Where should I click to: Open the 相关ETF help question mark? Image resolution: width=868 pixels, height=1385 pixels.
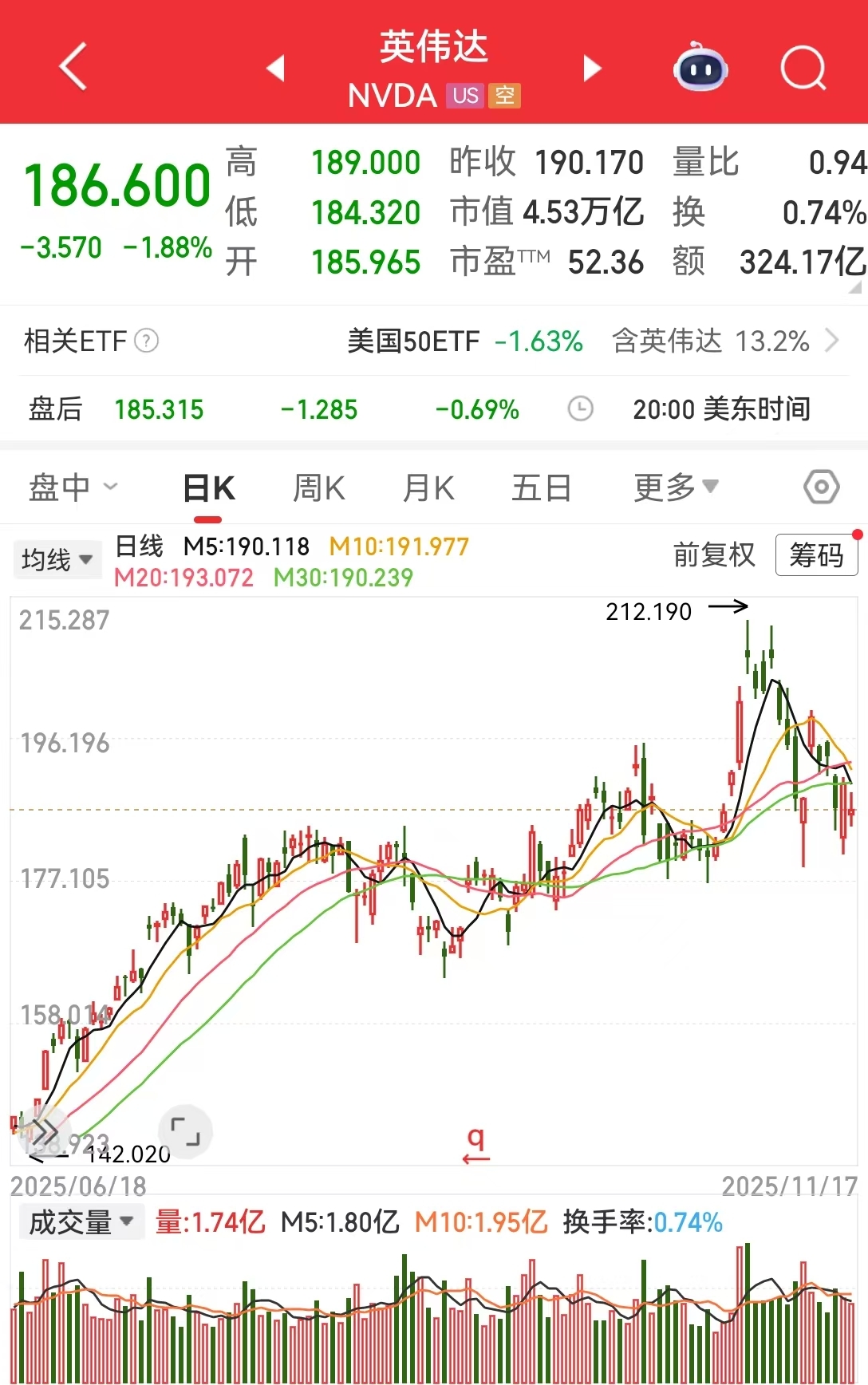(x=147, y=341)
